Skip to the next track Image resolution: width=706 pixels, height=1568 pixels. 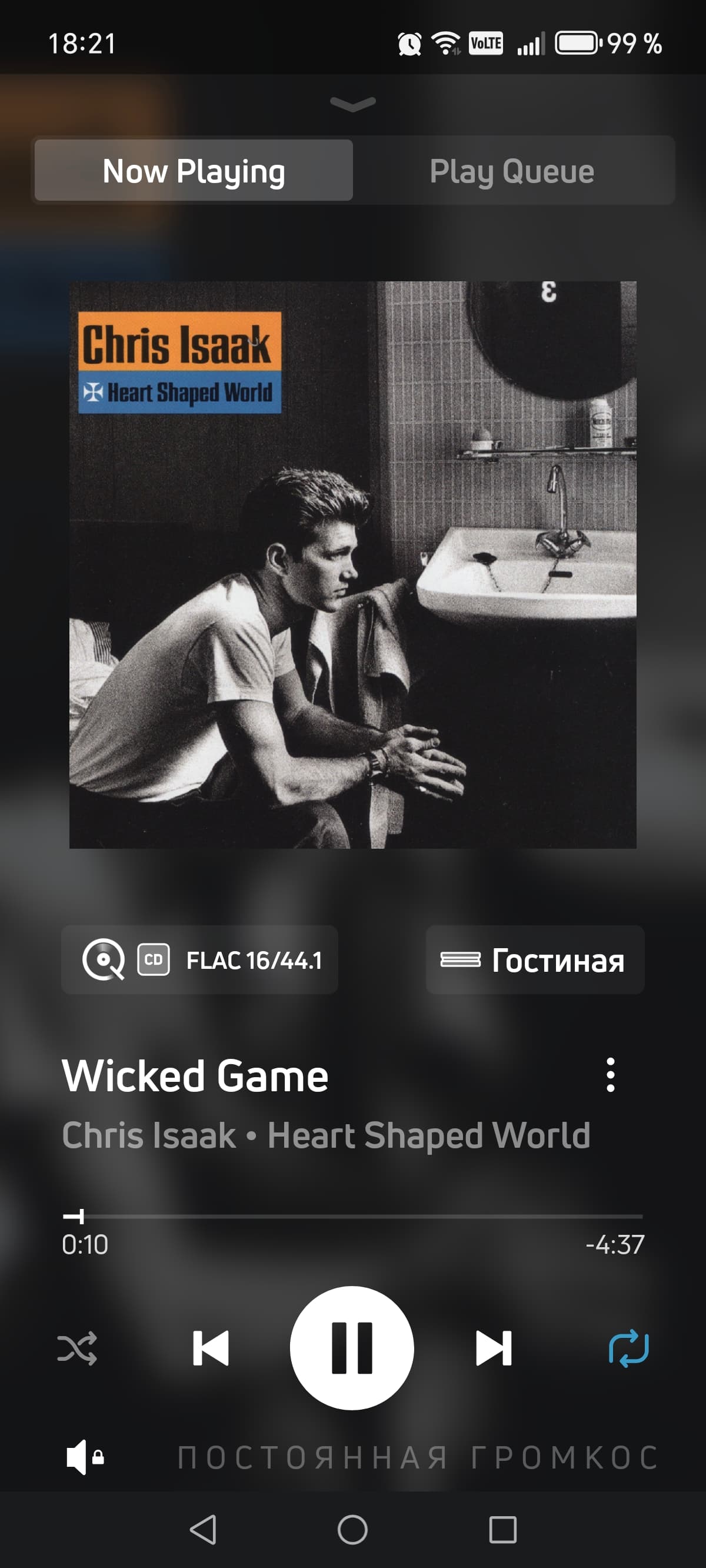(494, 1348)
